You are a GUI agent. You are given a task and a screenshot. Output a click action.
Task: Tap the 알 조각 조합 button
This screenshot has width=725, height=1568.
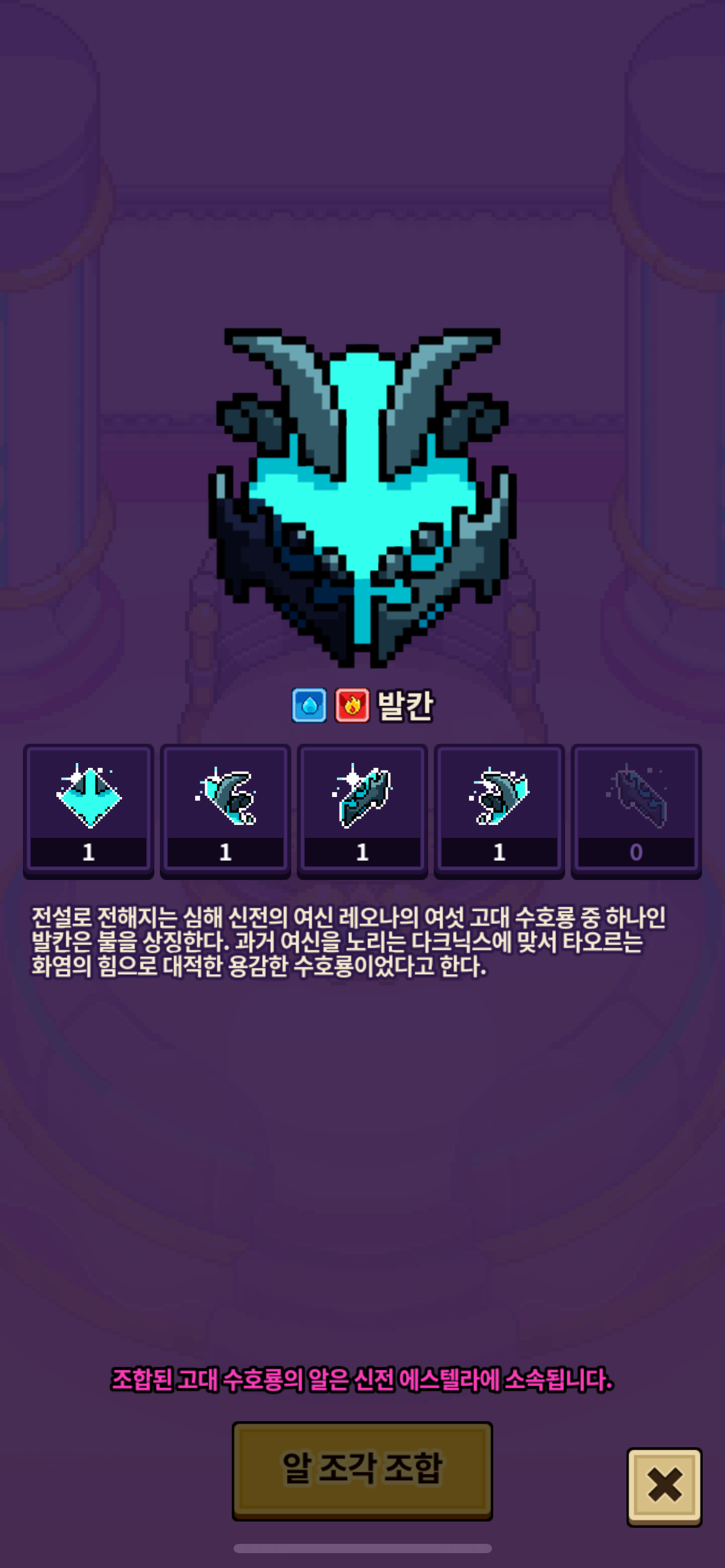tap(362, 1468)
